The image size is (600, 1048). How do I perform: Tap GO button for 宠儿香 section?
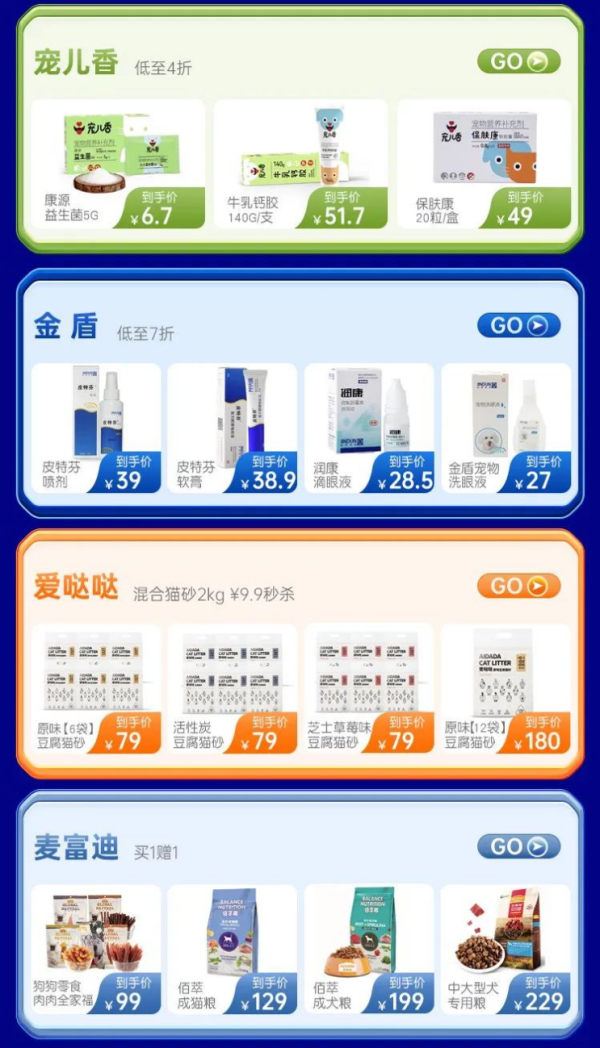[x=518, y=61]
